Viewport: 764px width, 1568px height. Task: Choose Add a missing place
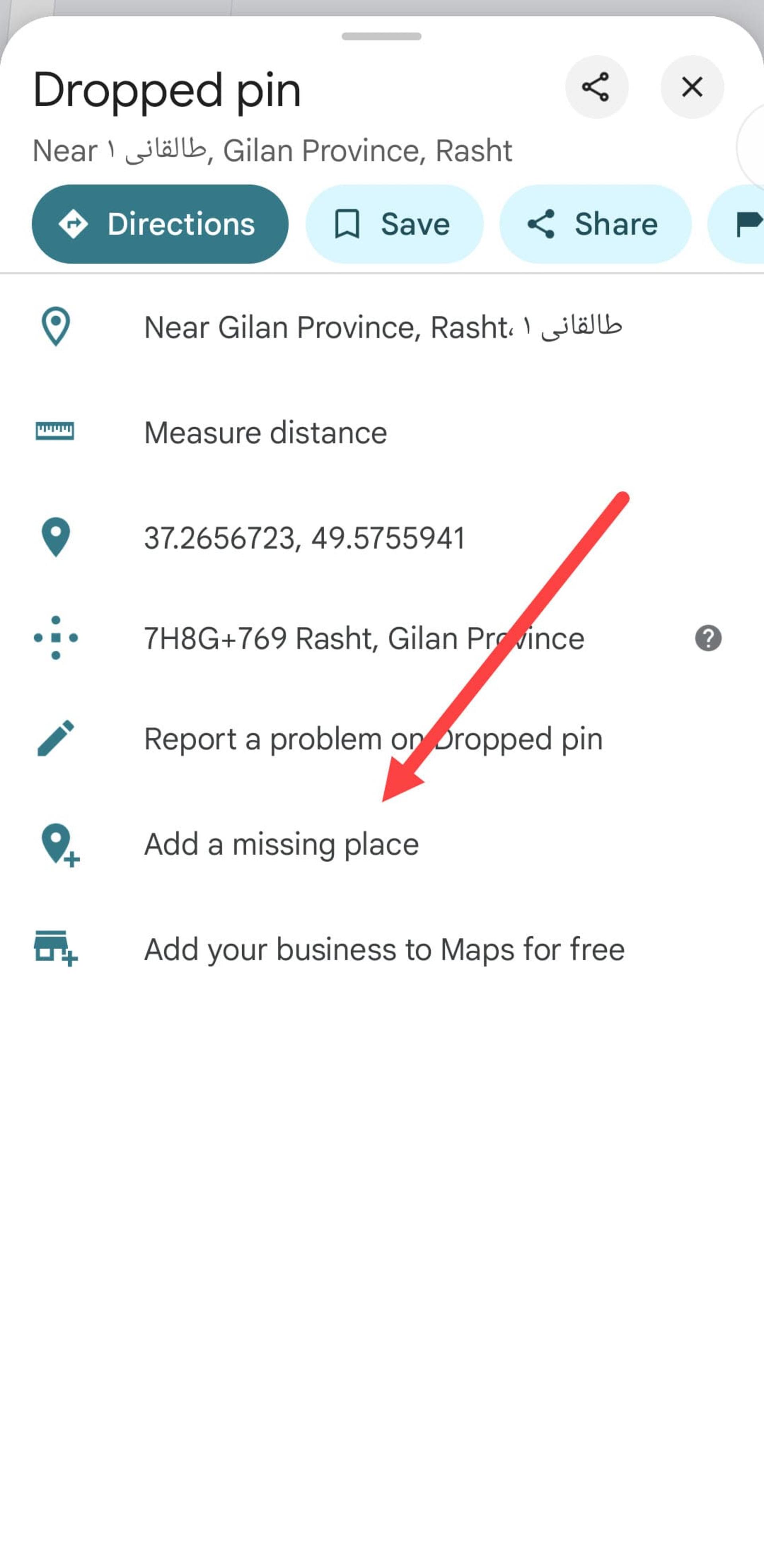tap(382, 844)
